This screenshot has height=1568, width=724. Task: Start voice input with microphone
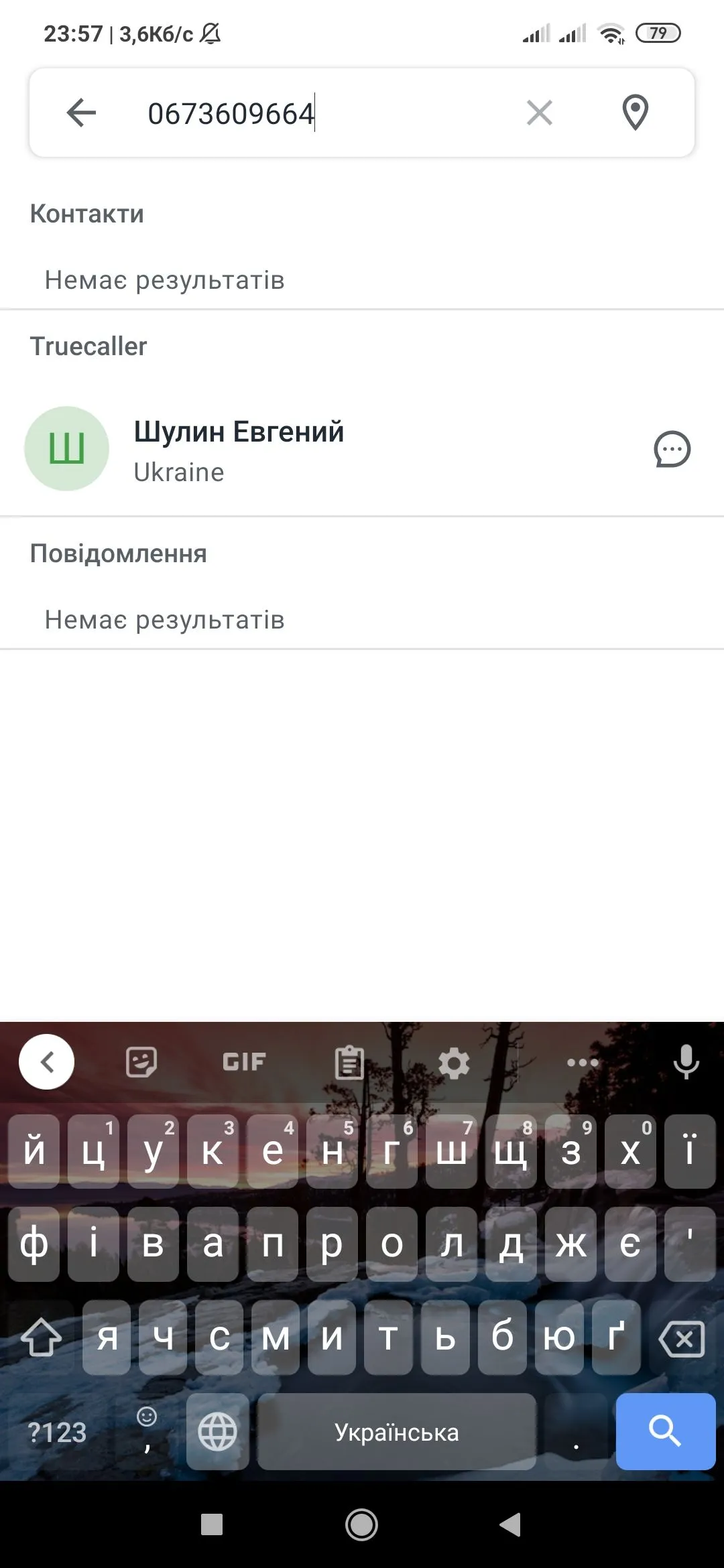pyautogui.click(x=686, y=1062)
